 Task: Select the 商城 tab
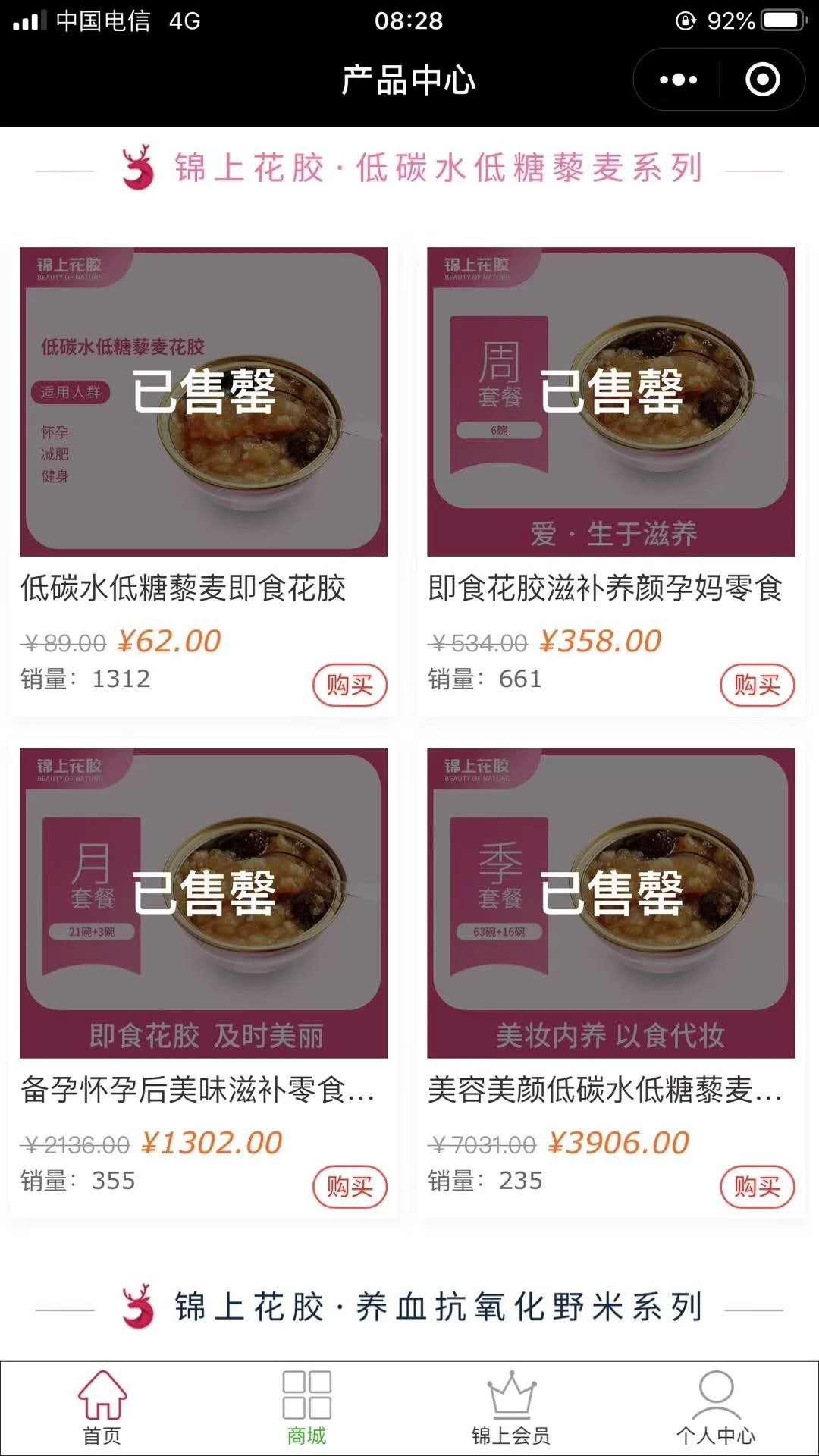click(306, 1409)
